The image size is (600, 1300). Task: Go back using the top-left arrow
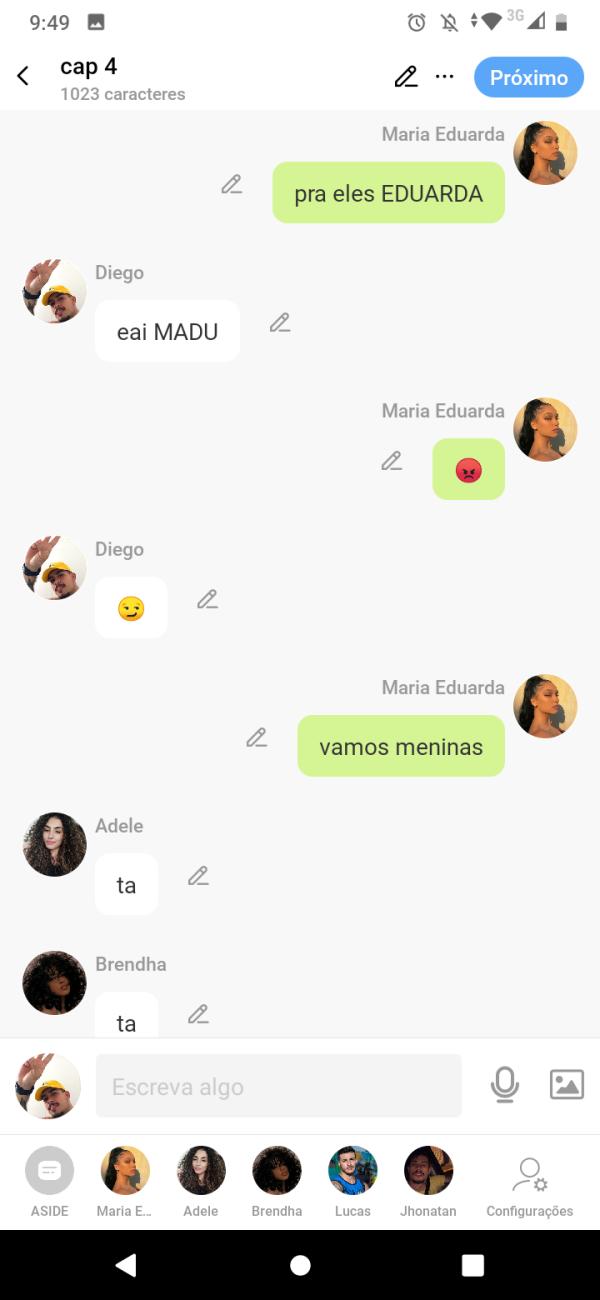(23, 77)
